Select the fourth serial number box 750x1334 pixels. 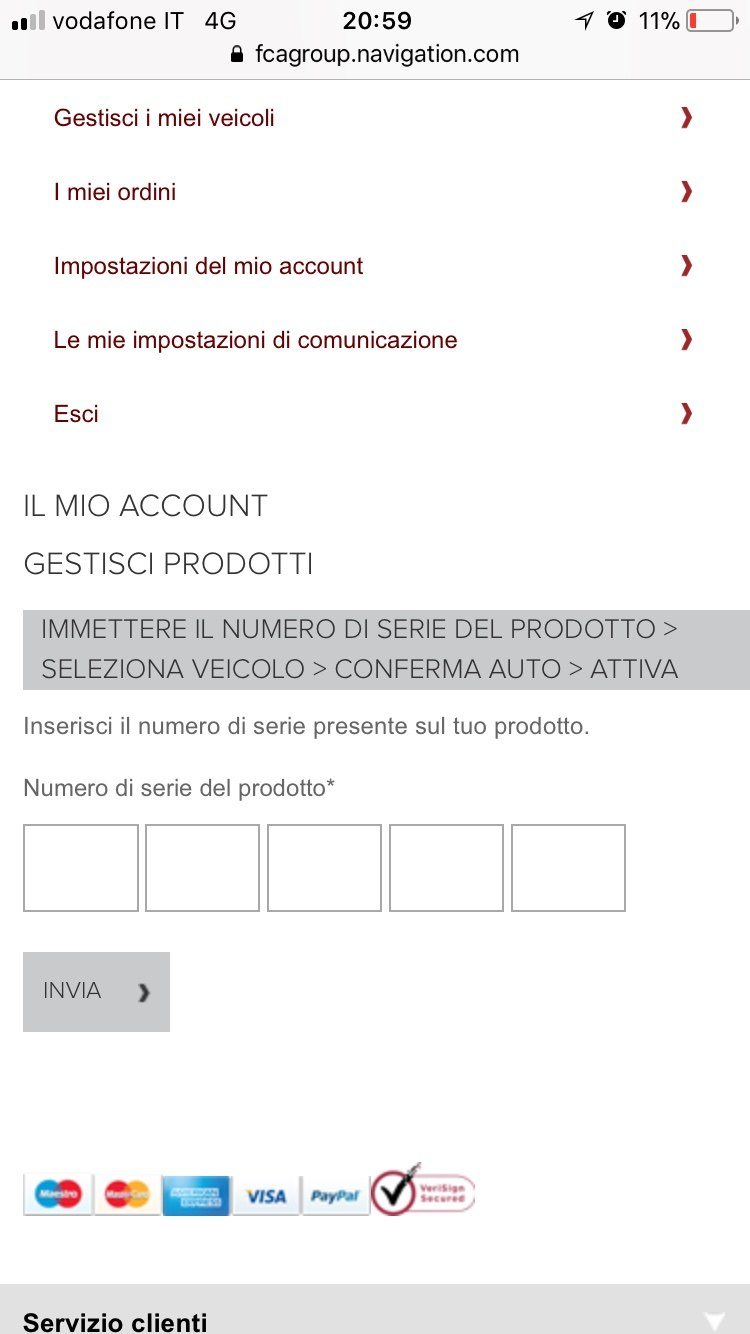[447, 868]
